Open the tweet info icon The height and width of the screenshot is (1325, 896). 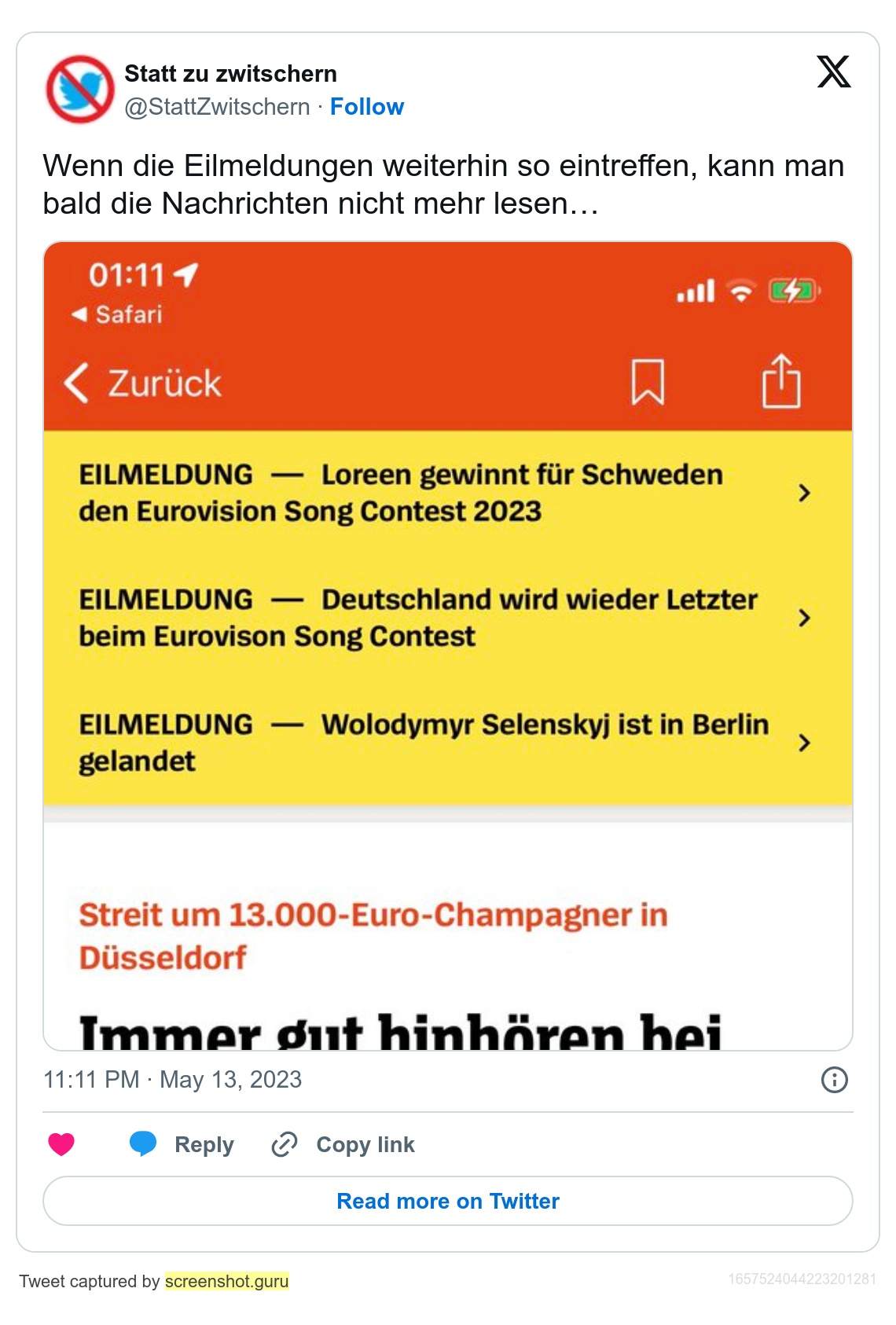point(834,1080)
